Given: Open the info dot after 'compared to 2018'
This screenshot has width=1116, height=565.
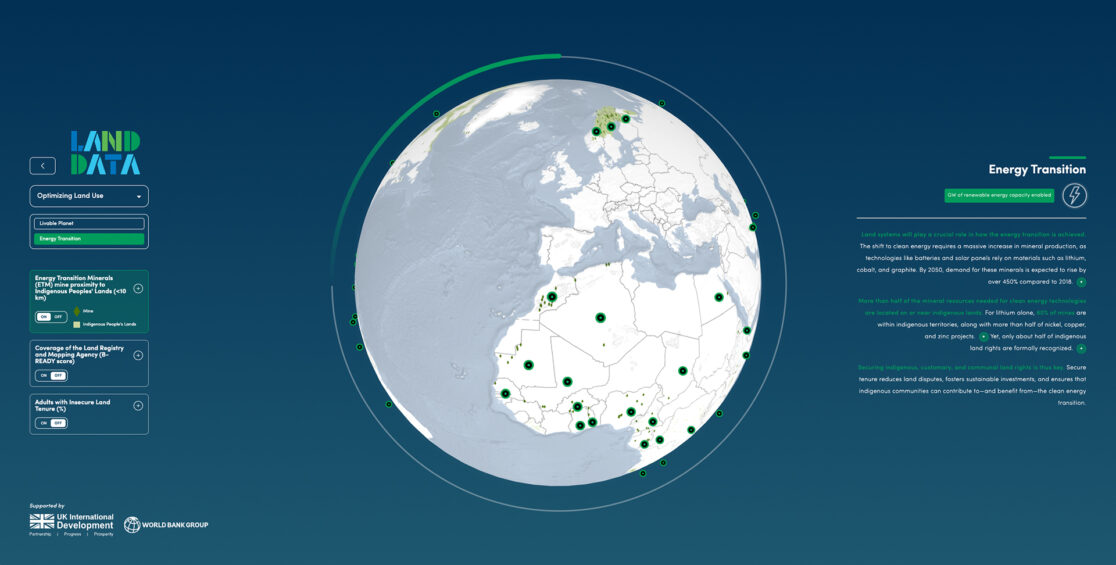Looking at the screenshot, I should (1081, 283).
